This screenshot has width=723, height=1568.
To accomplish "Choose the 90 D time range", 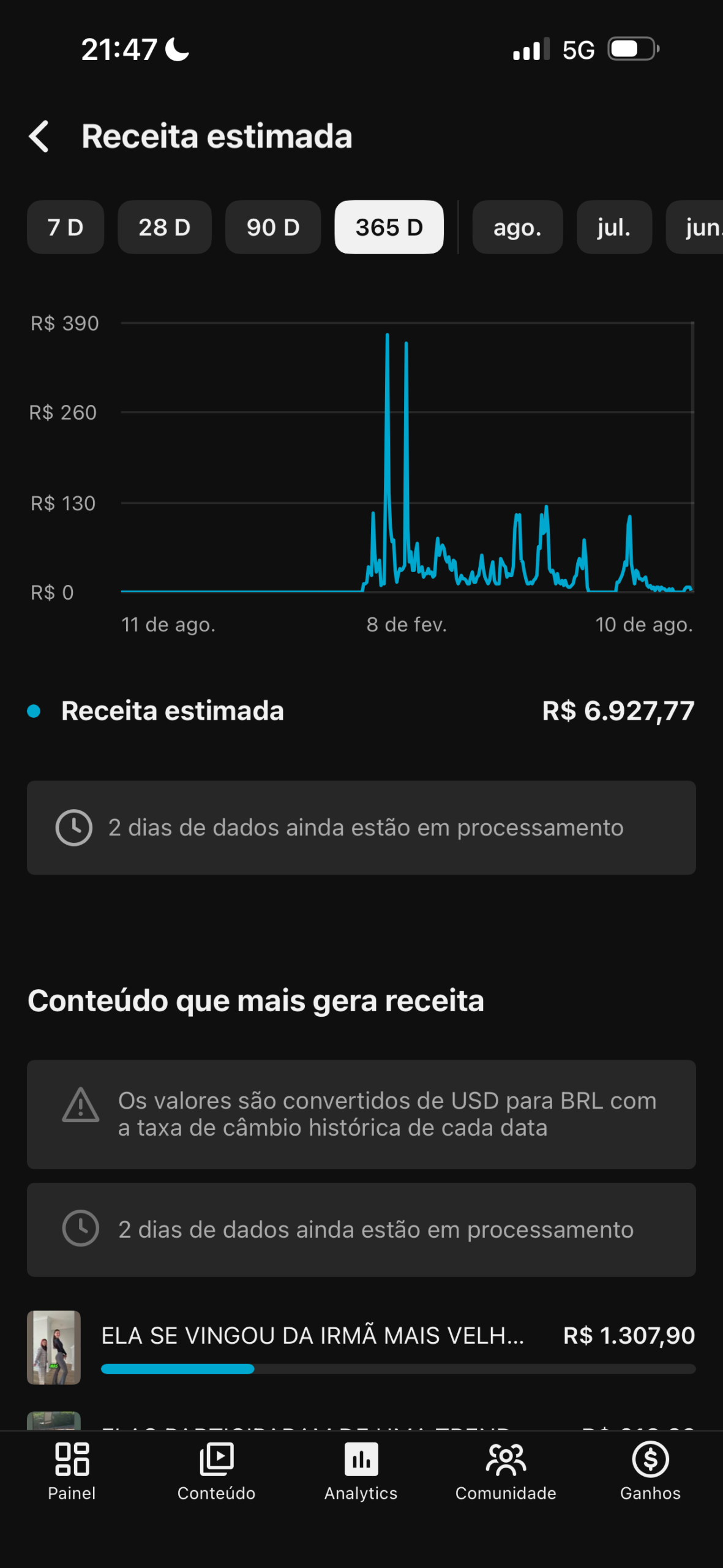I will pyautogui.click(x=273, y=227).
